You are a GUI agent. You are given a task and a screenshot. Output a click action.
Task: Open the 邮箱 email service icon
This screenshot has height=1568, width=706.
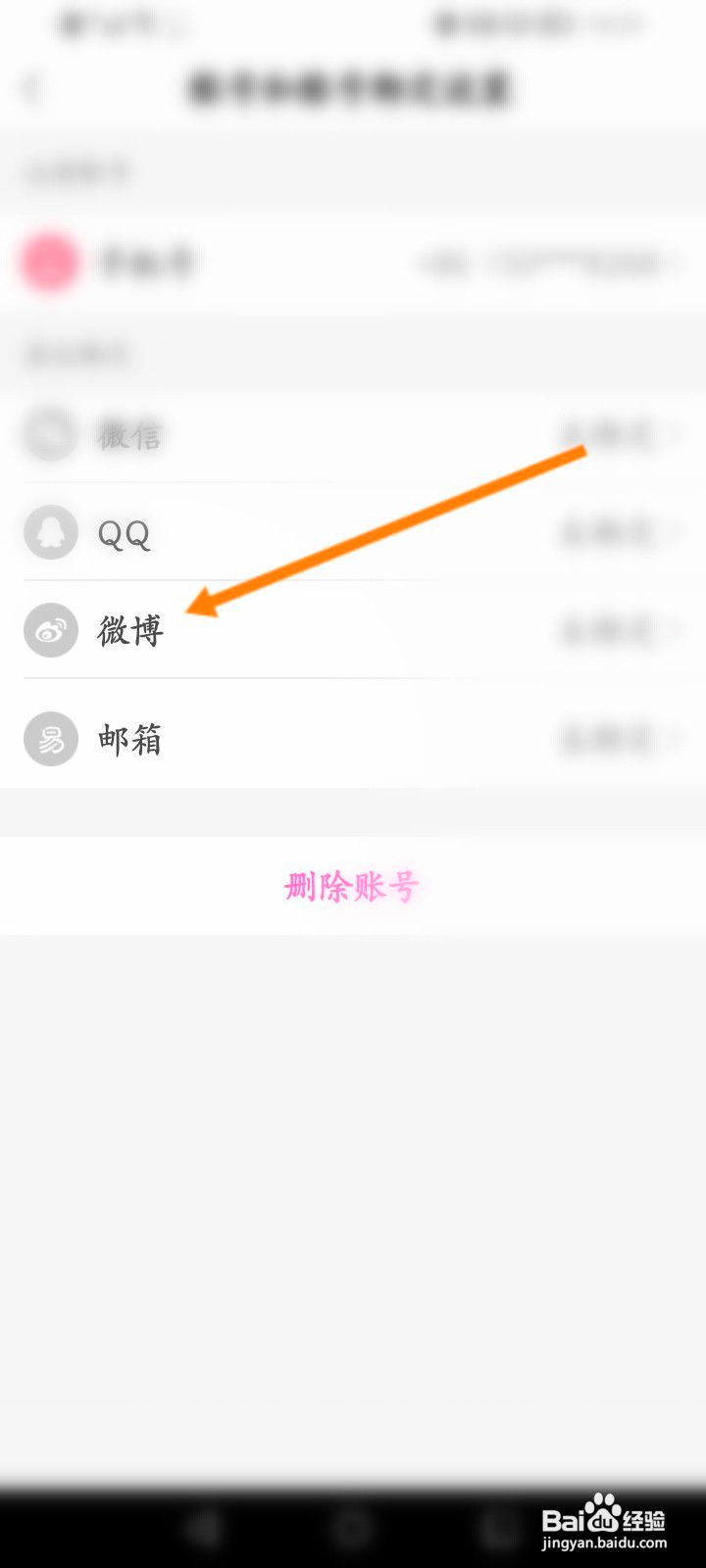tap(49, 740)
